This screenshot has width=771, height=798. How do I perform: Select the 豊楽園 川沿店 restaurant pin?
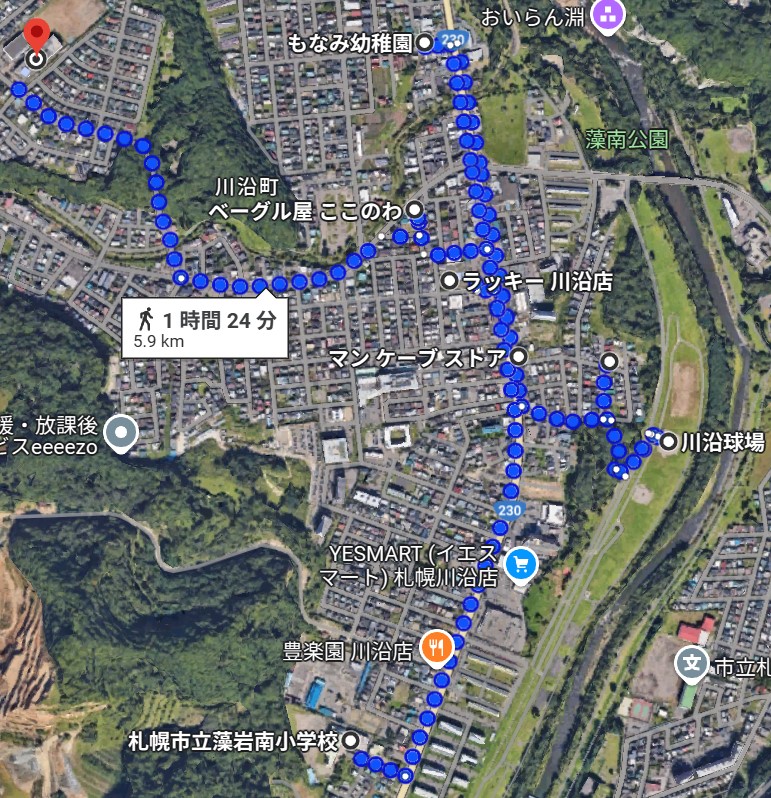click(x=435, y=648)
